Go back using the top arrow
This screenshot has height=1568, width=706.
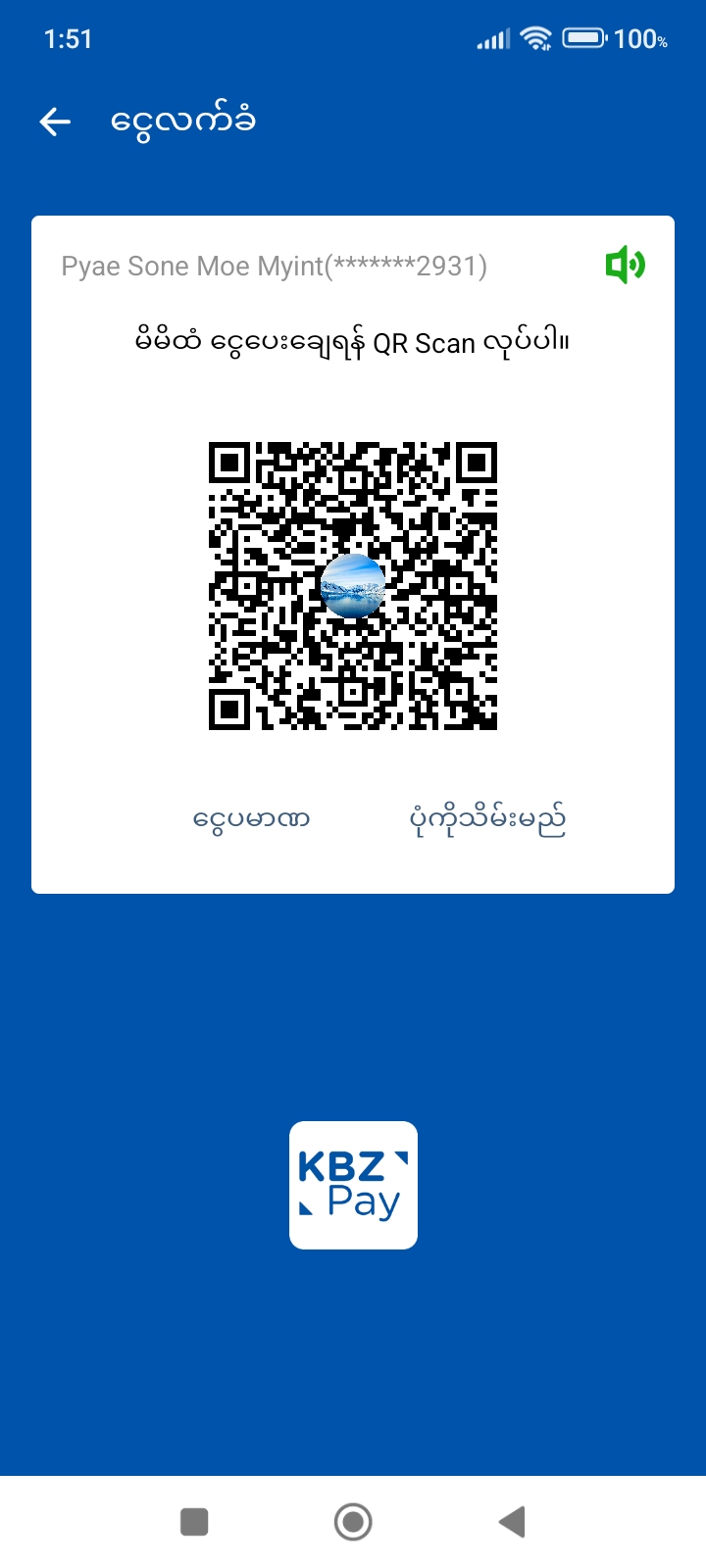point(55,122)
